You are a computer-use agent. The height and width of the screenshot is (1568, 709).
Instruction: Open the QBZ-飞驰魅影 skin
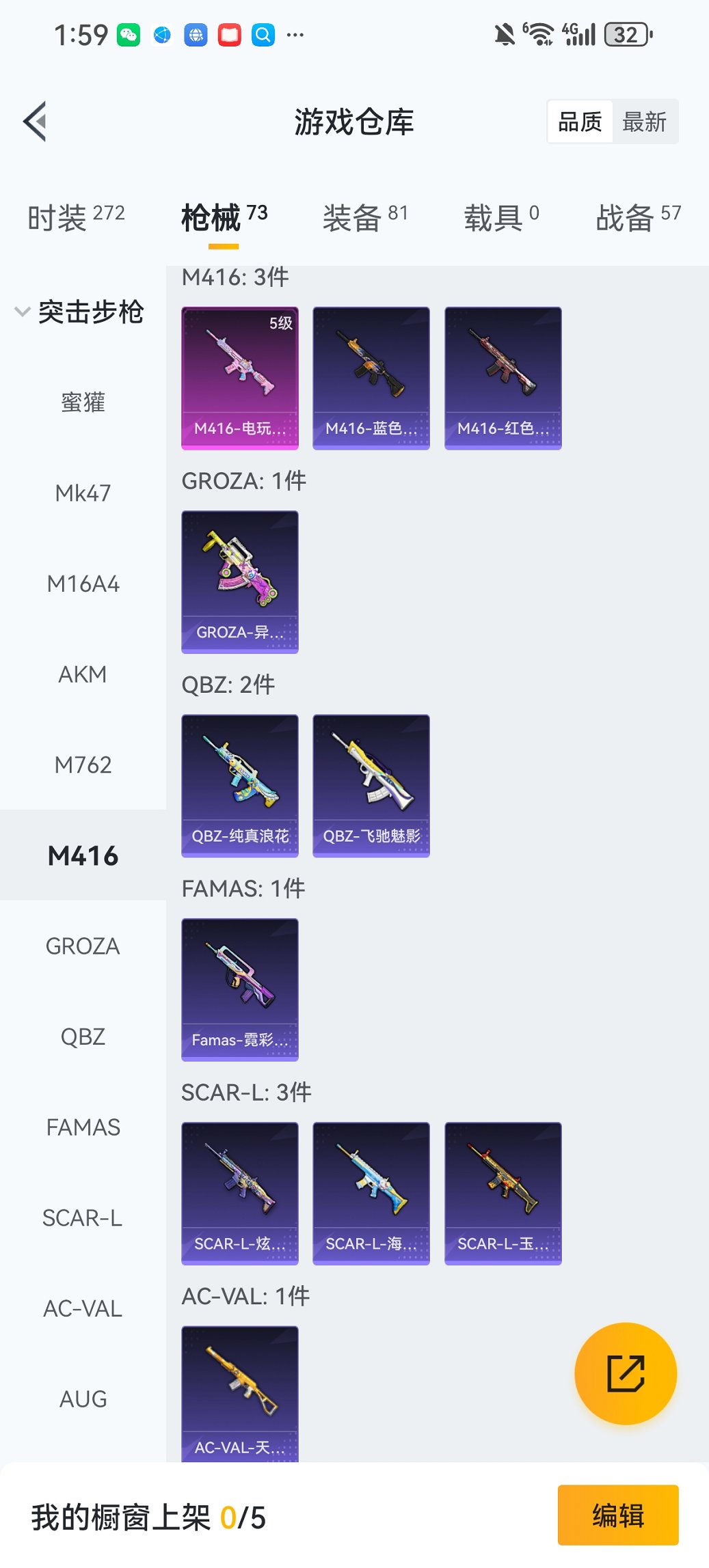pos(371,786)
